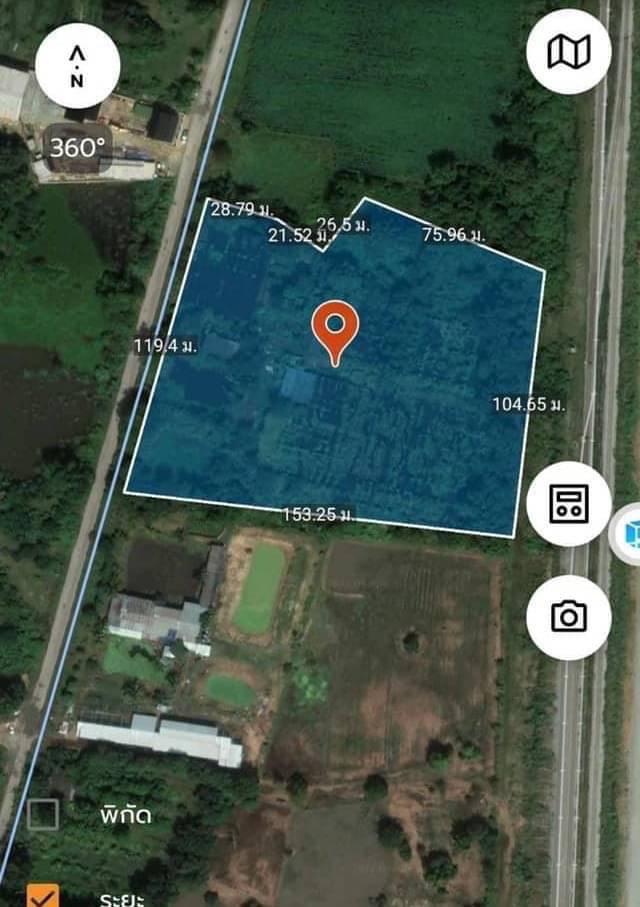The width and height of the screenshot is (640, 907).
Task: Capture the map with the camera icon
Action: pyautogui.click(x=569, y=616)
